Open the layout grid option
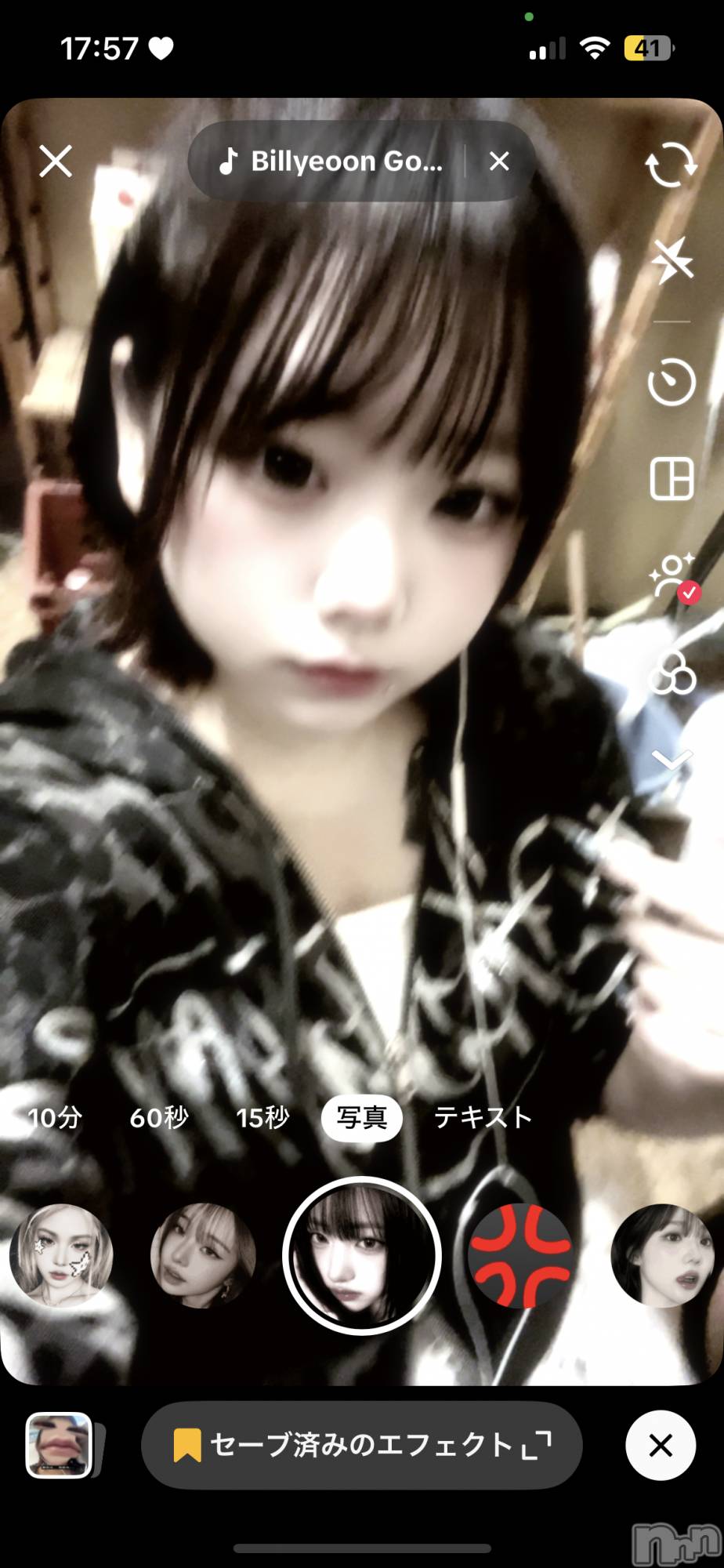 [x=672, y=478]
